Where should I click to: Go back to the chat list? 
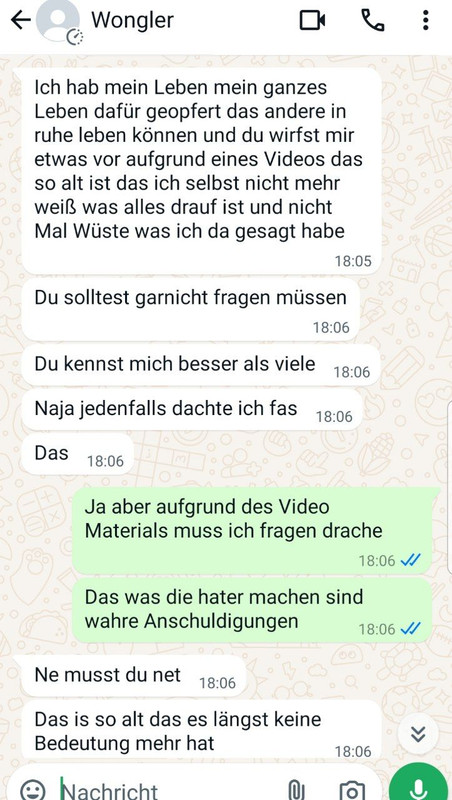tap(20, 20)
